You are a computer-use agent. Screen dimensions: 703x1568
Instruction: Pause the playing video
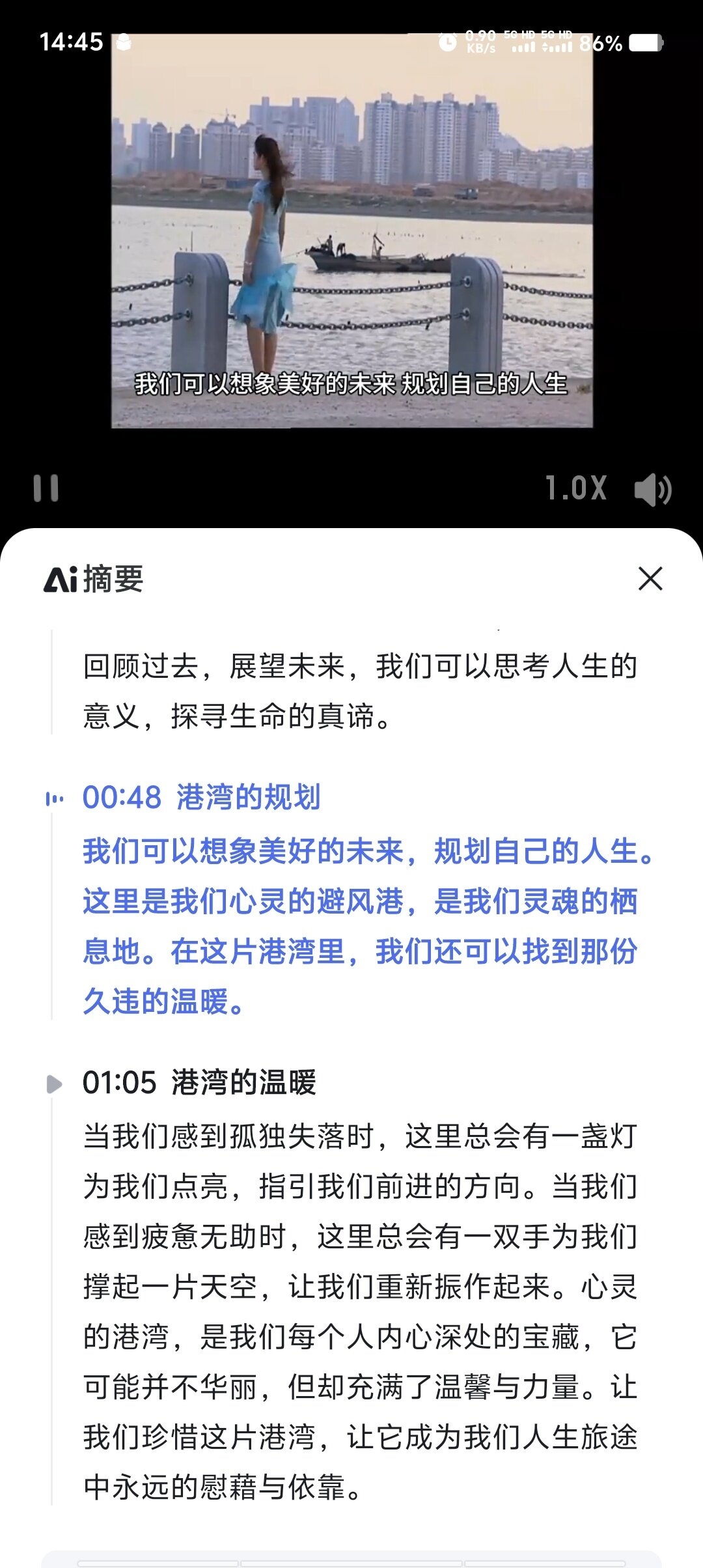(x=46, y=488)
